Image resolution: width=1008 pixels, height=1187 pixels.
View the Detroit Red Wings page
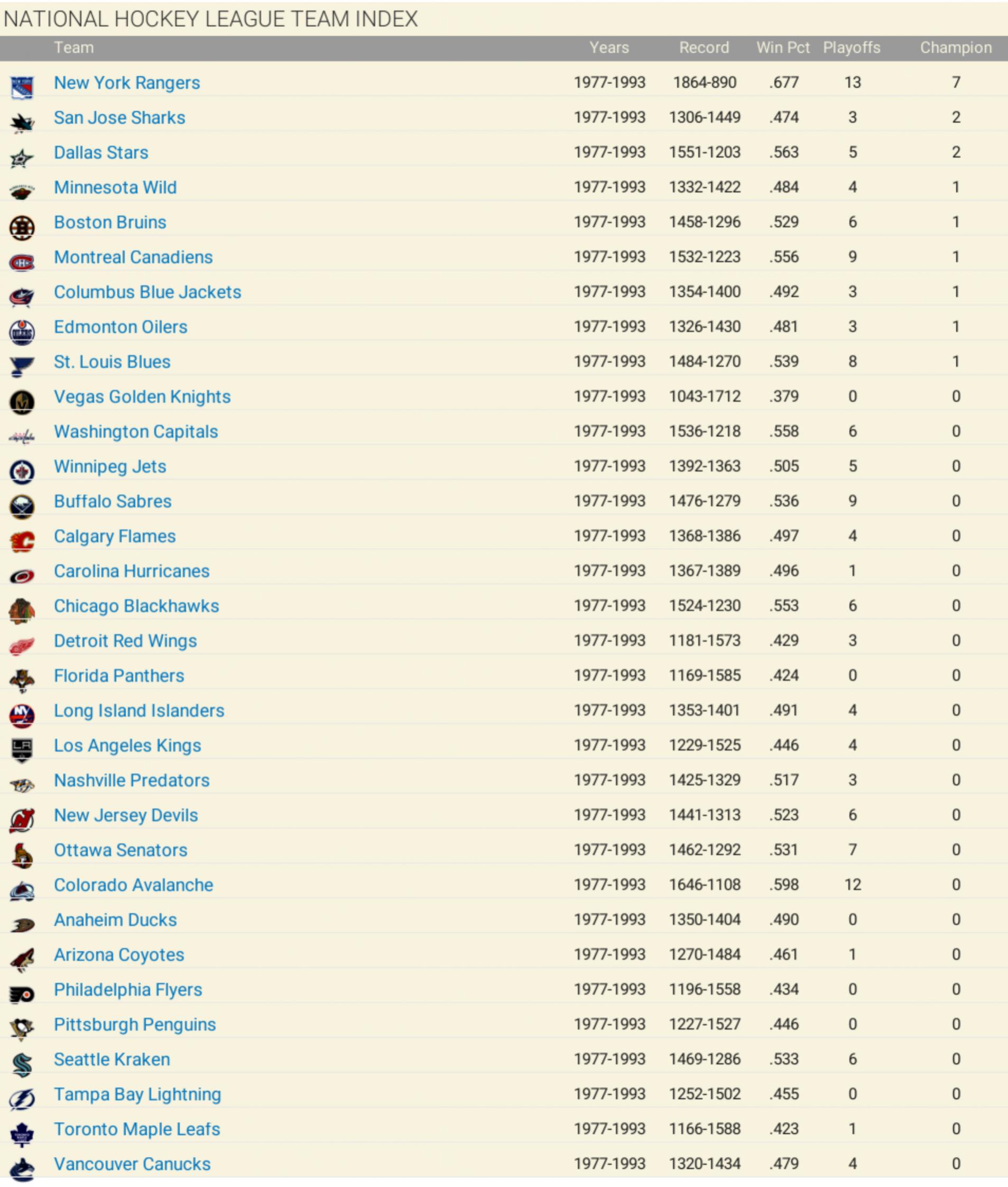[125, 641]
